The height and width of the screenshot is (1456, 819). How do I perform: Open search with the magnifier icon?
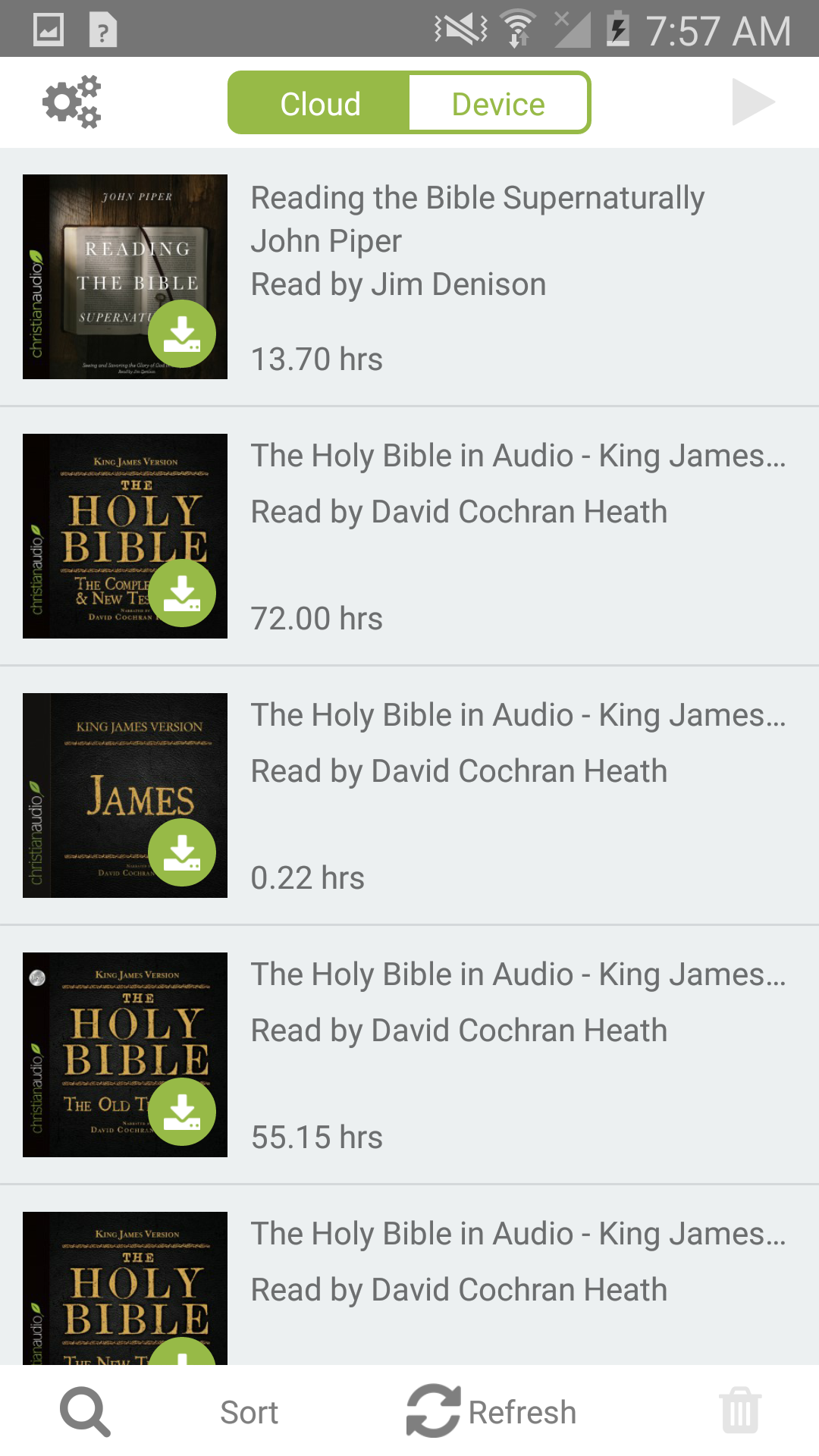point(85,1412)
